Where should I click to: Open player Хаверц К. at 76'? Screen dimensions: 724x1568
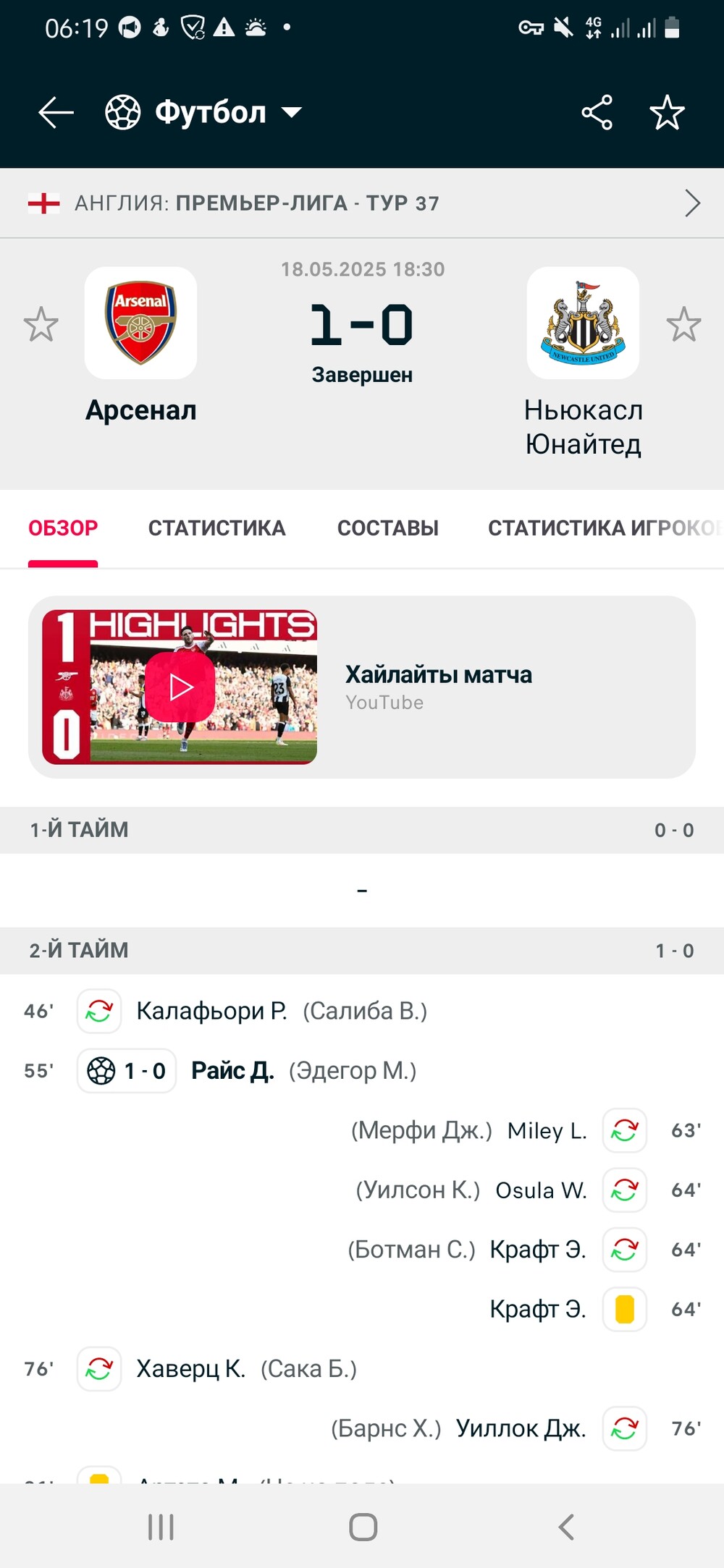point(191,1369)
